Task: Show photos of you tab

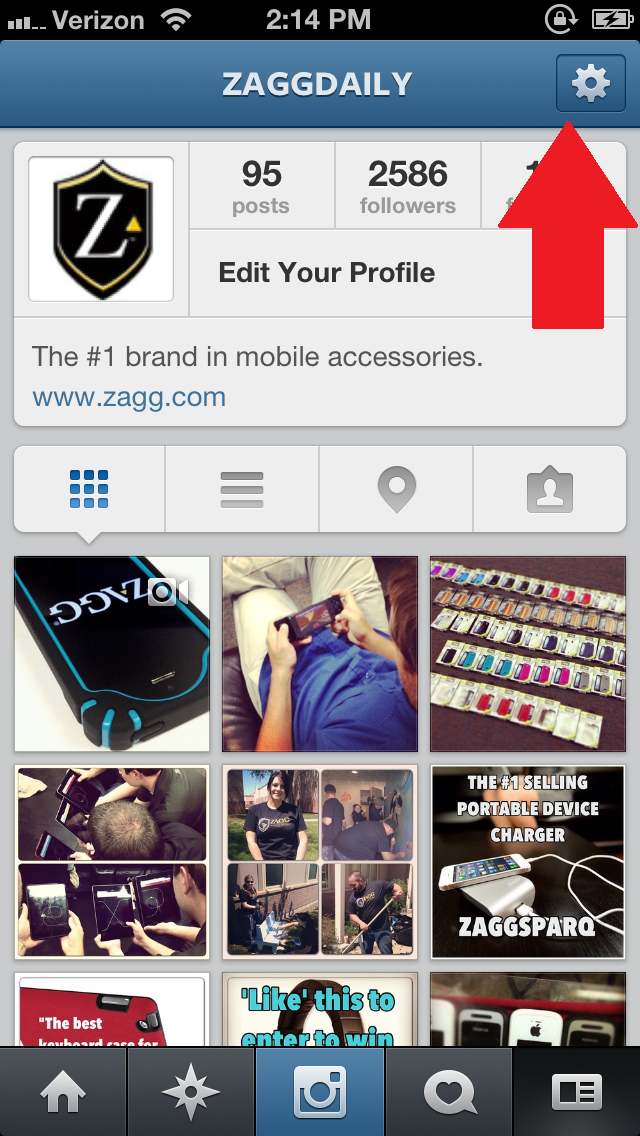Action: click(x=550, y=489)
